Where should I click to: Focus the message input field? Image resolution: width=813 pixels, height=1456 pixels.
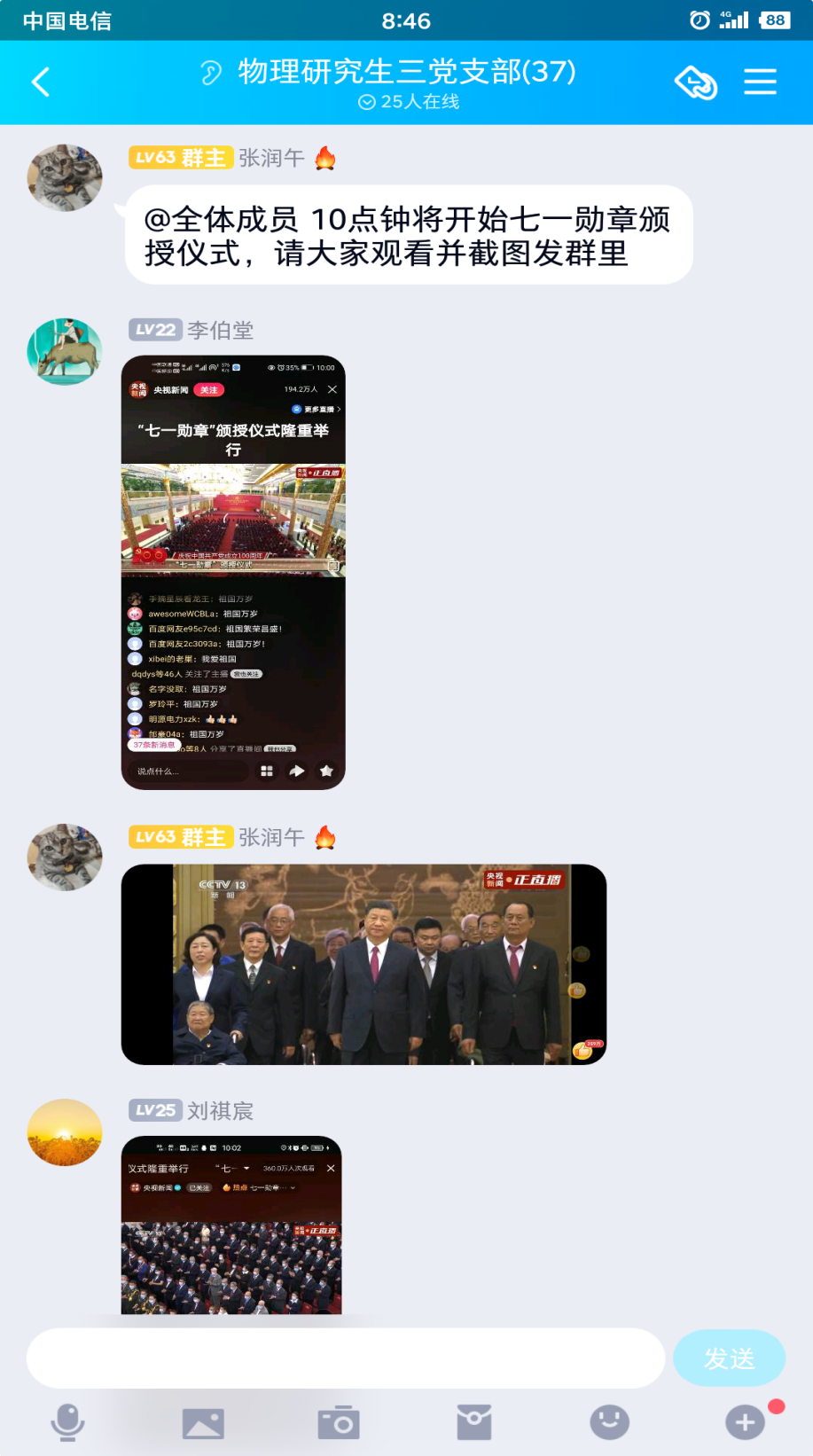click(346, 1358)
